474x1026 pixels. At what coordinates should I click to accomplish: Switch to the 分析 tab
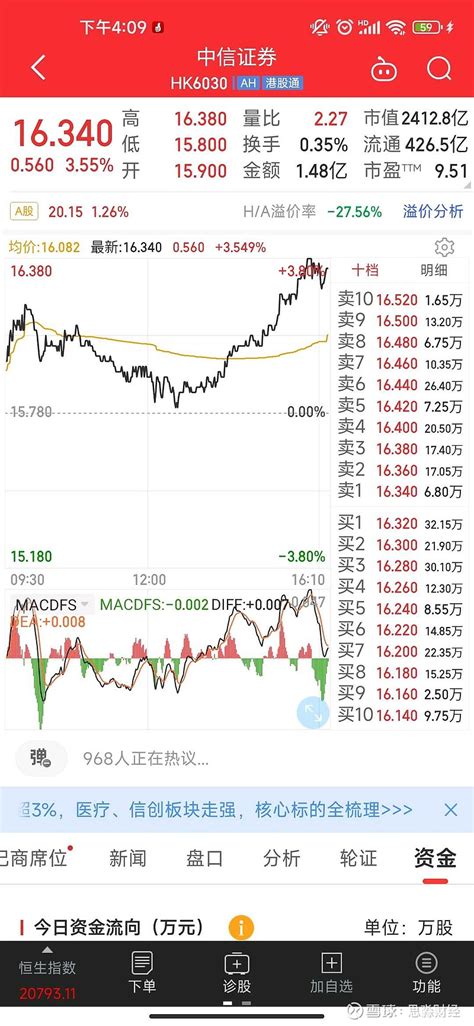click(x=282, y=858)
